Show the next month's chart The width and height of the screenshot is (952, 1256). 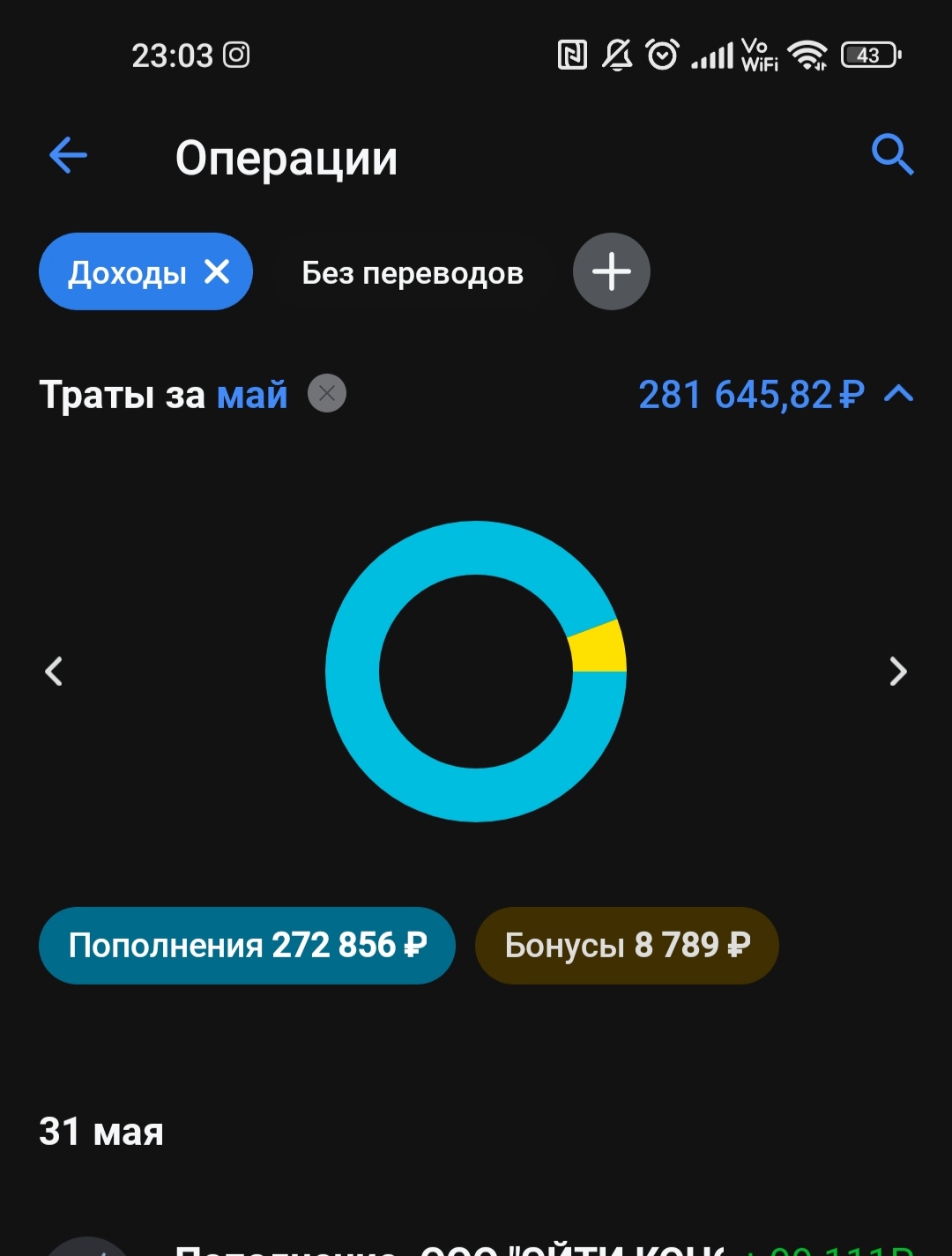[x=897, y=672]
